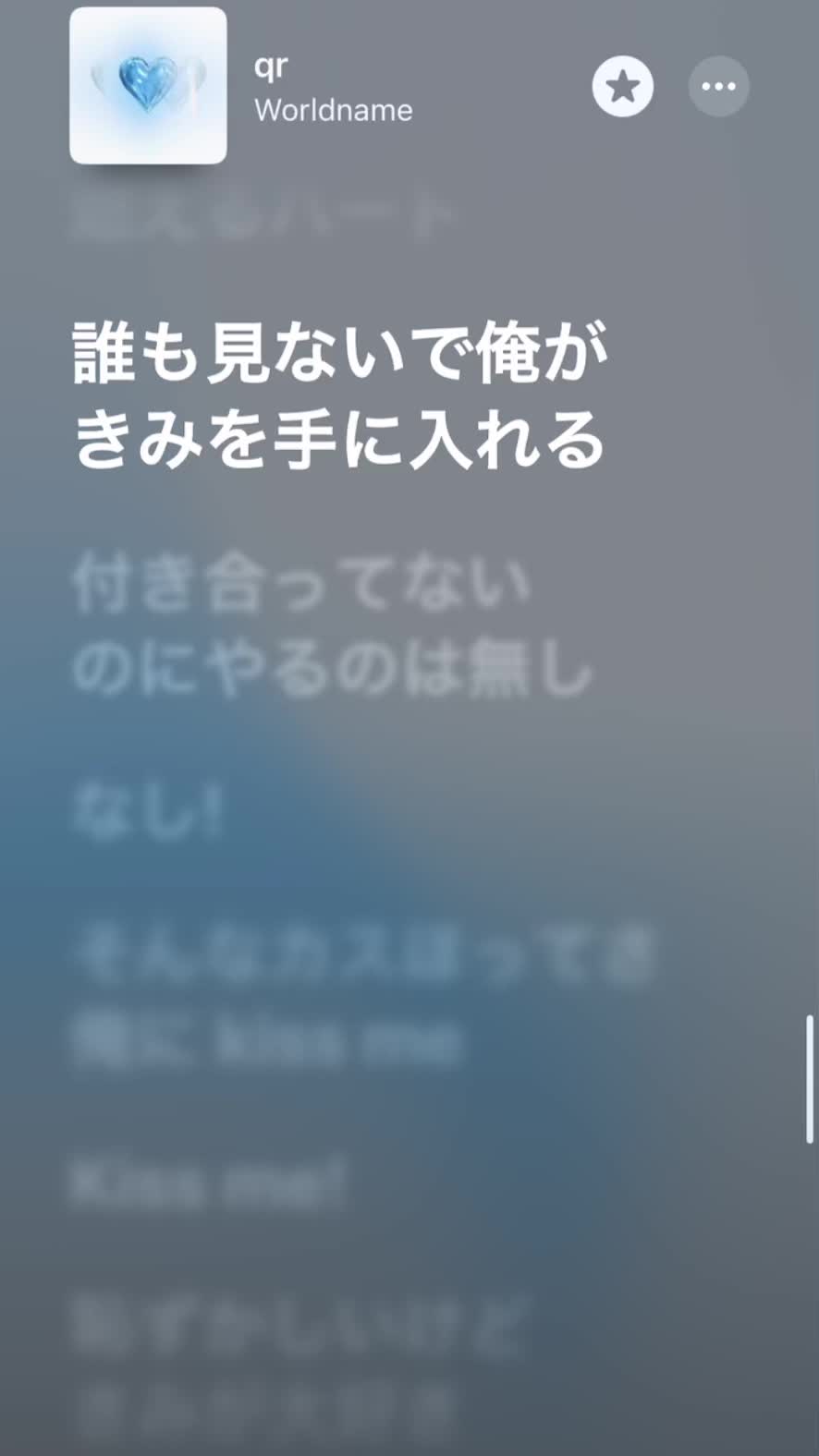Tap the heart album artwork

(148, 86)
